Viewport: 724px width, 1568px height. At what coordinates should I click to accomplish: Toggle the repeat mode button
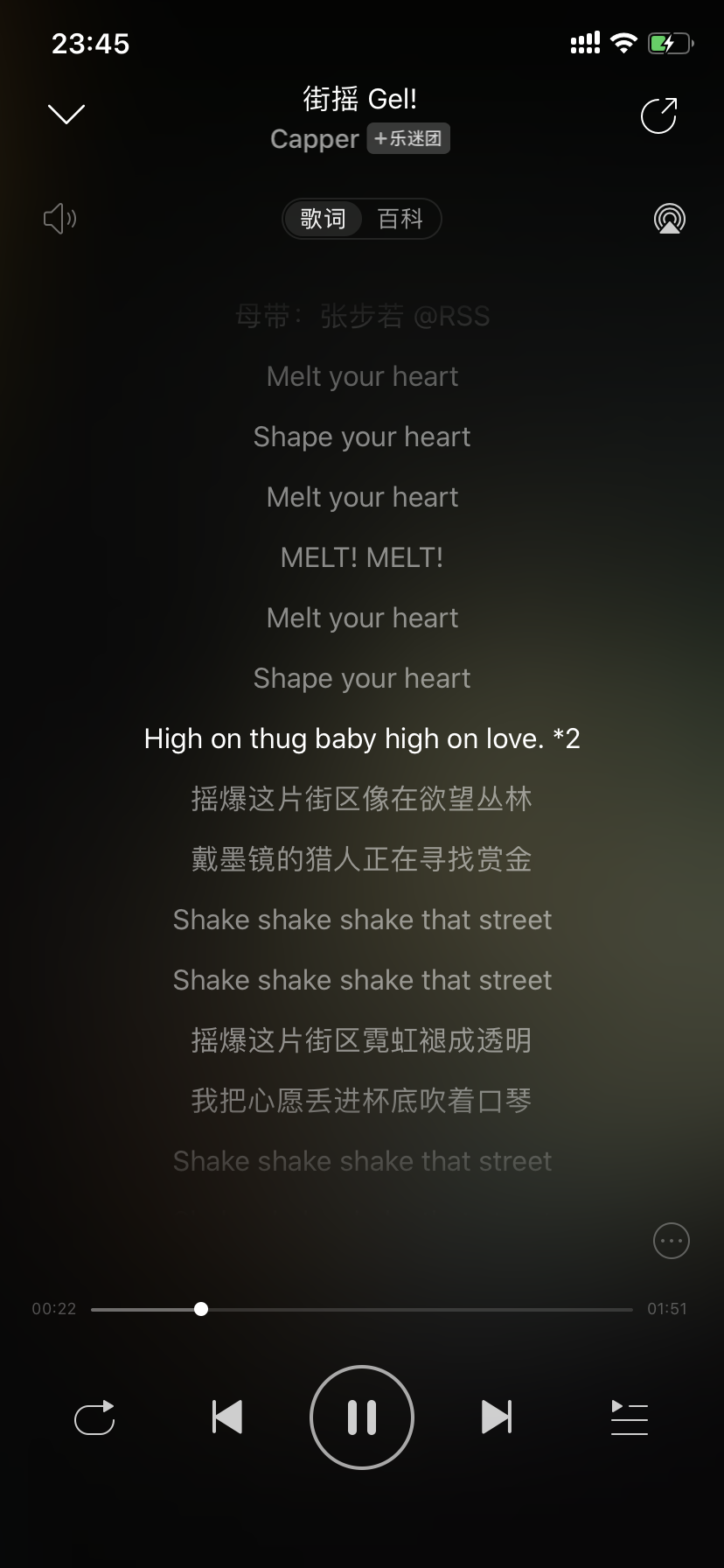tap(94, 1417)
